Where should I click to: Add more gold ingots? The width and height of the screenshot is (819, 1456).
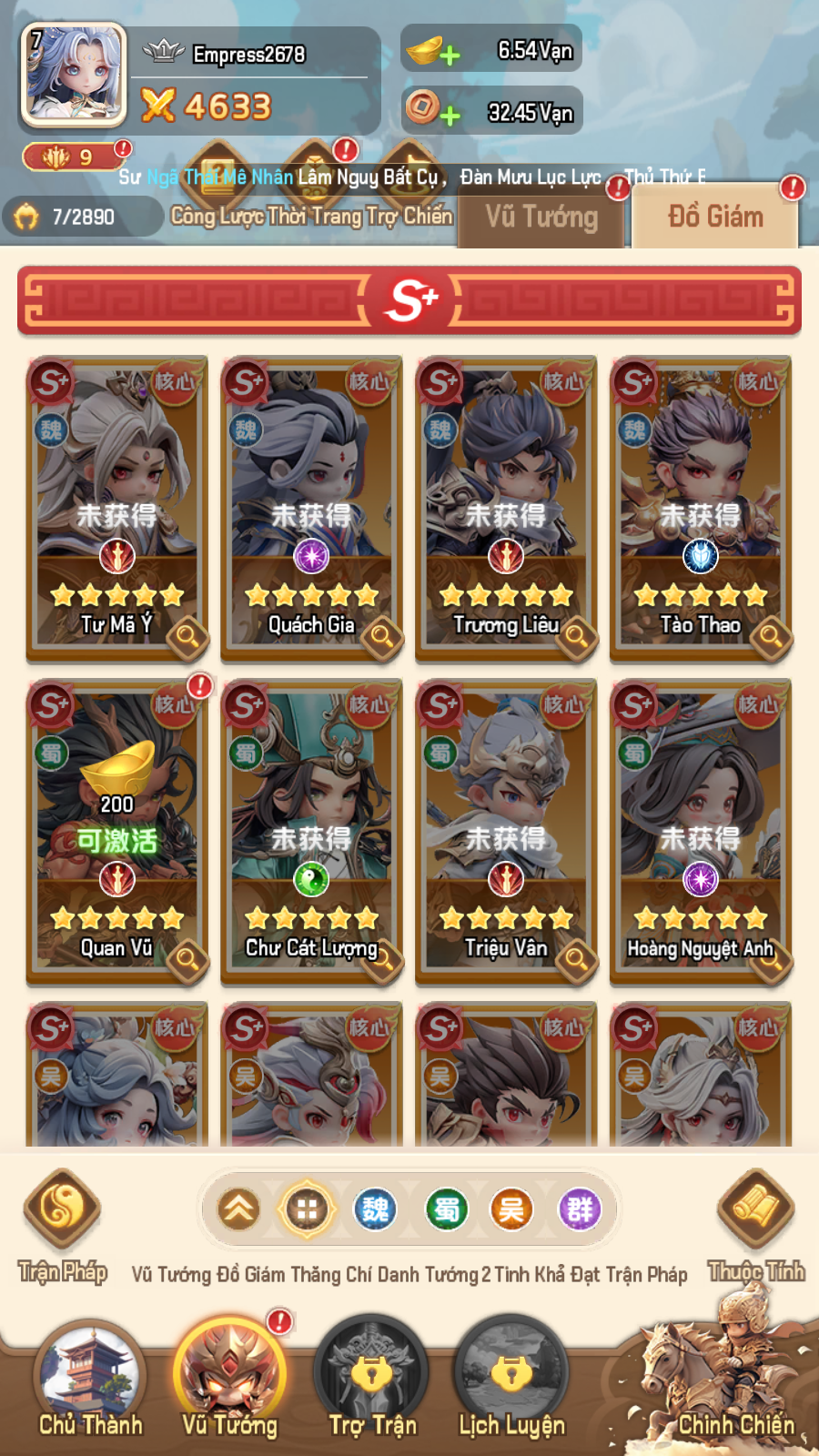[449, 56]
